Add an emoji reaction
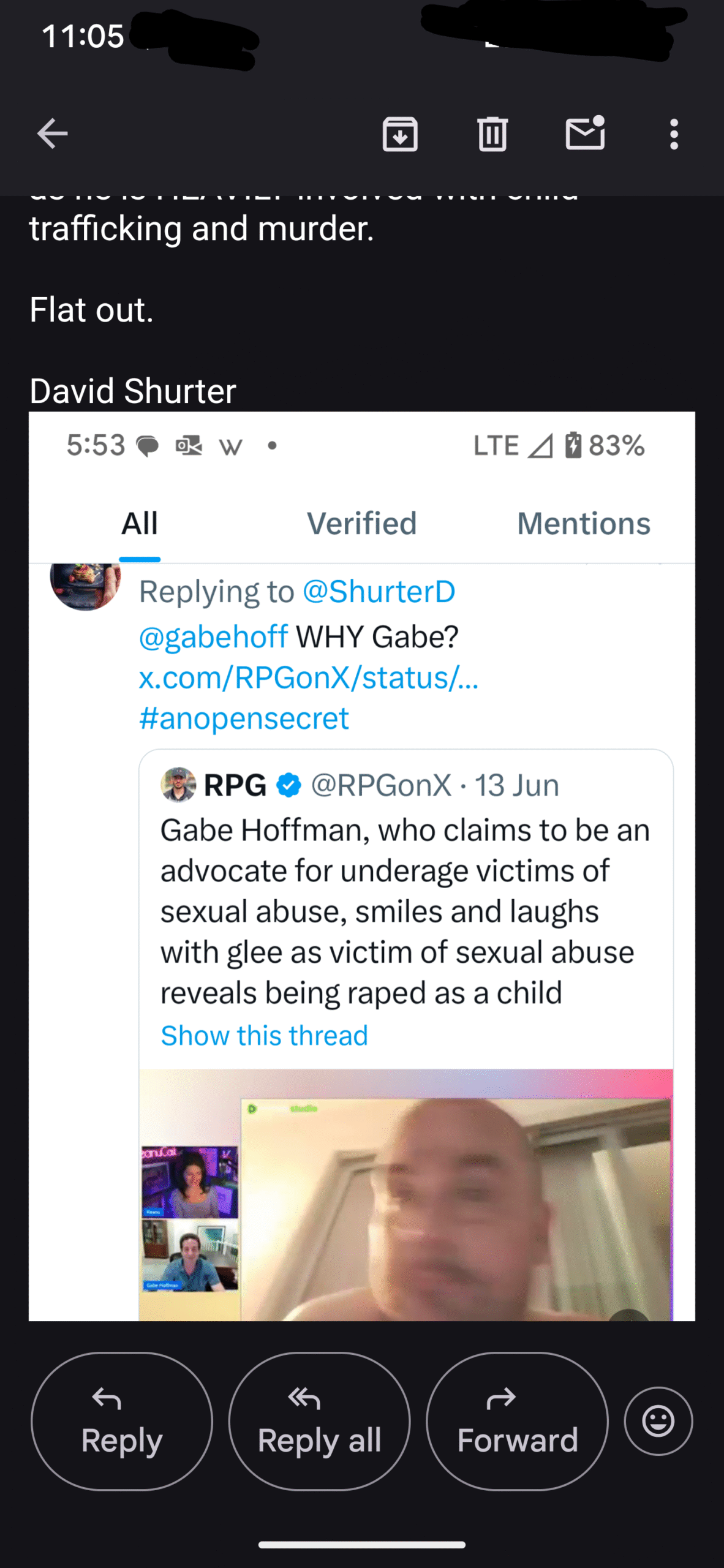The width and height of the screenshot is (724, 1568). [658, 1421]
